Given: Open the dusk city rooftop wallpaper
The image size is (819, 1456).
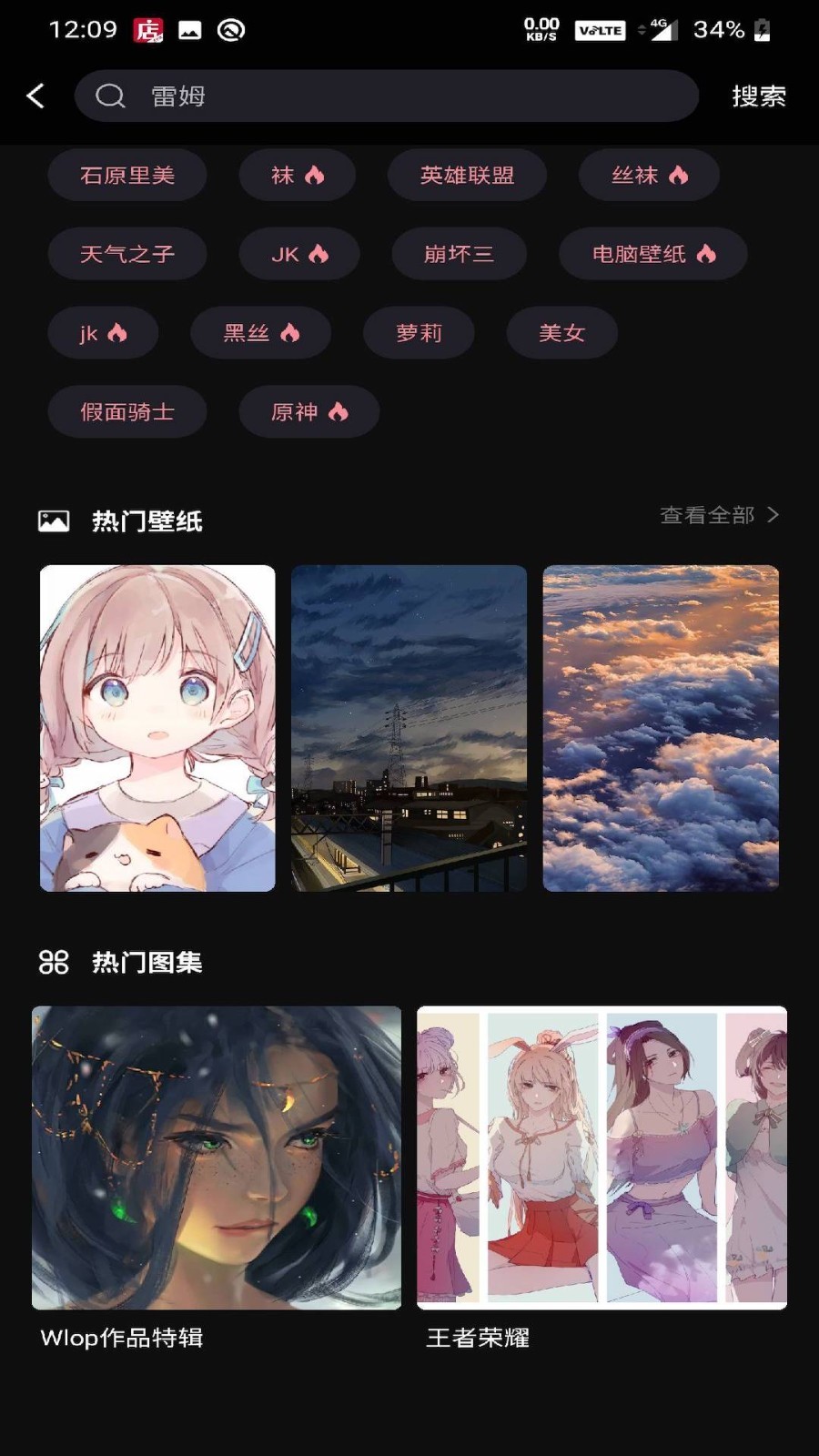Looking at the screenshot, I should point(409,728).
